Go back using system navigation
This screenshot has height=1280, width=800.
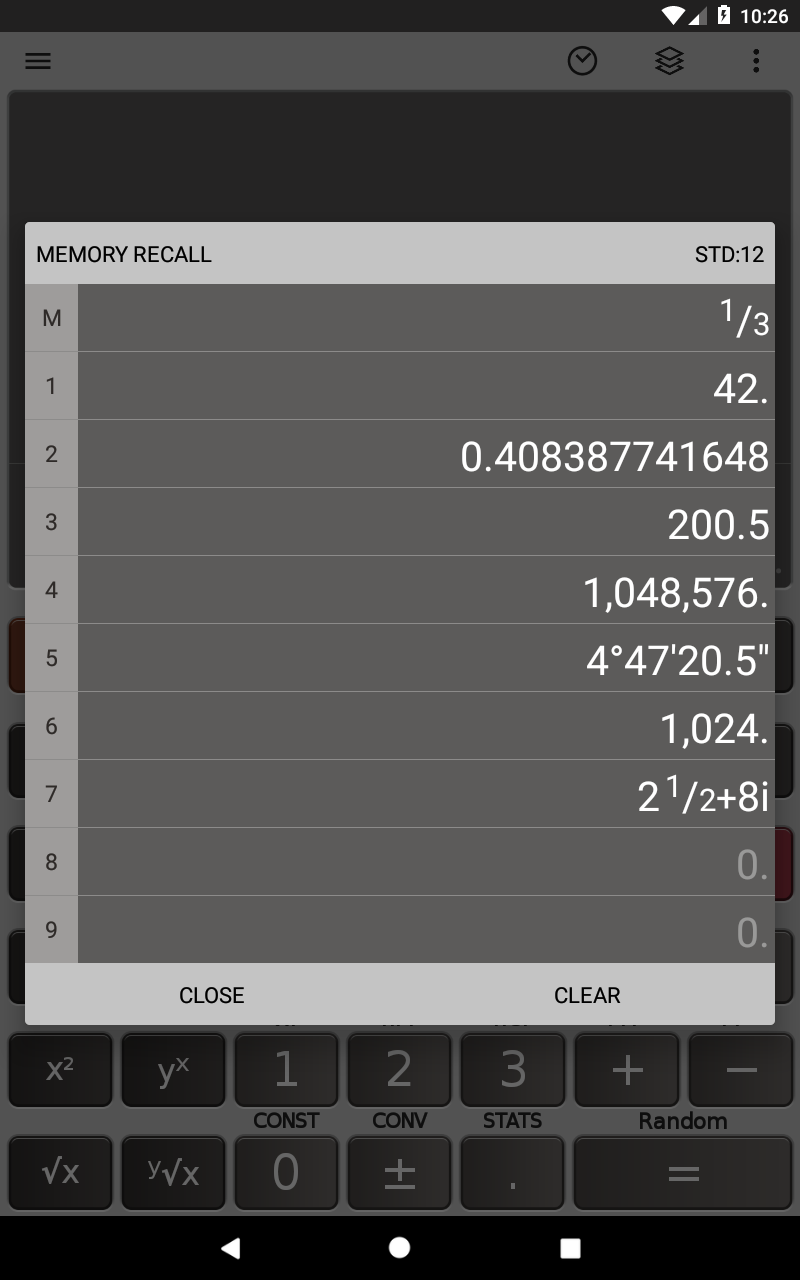[230, 1247]
